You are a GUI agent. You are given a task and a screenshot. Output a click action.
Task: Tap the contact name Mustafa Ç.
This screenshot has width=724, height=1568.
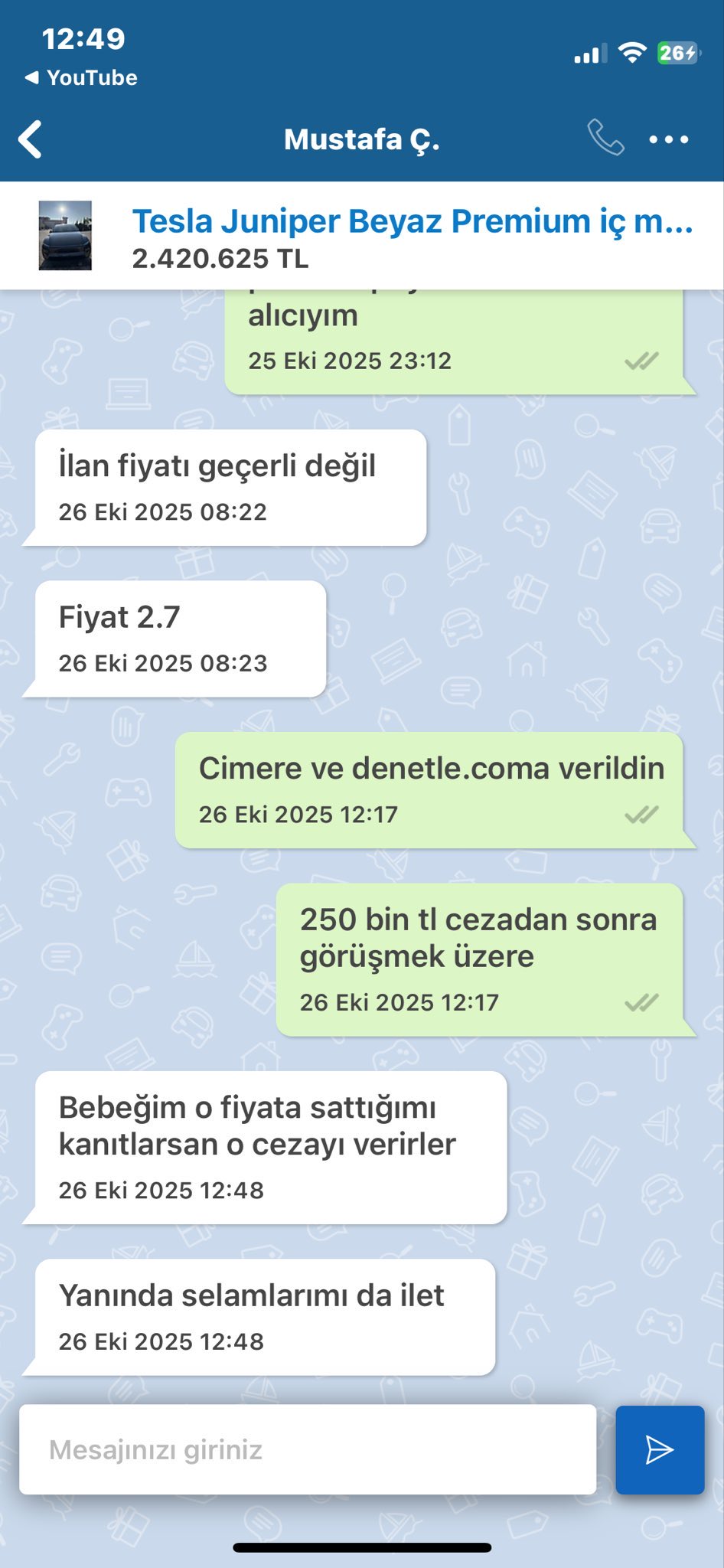tap(362, 140)
